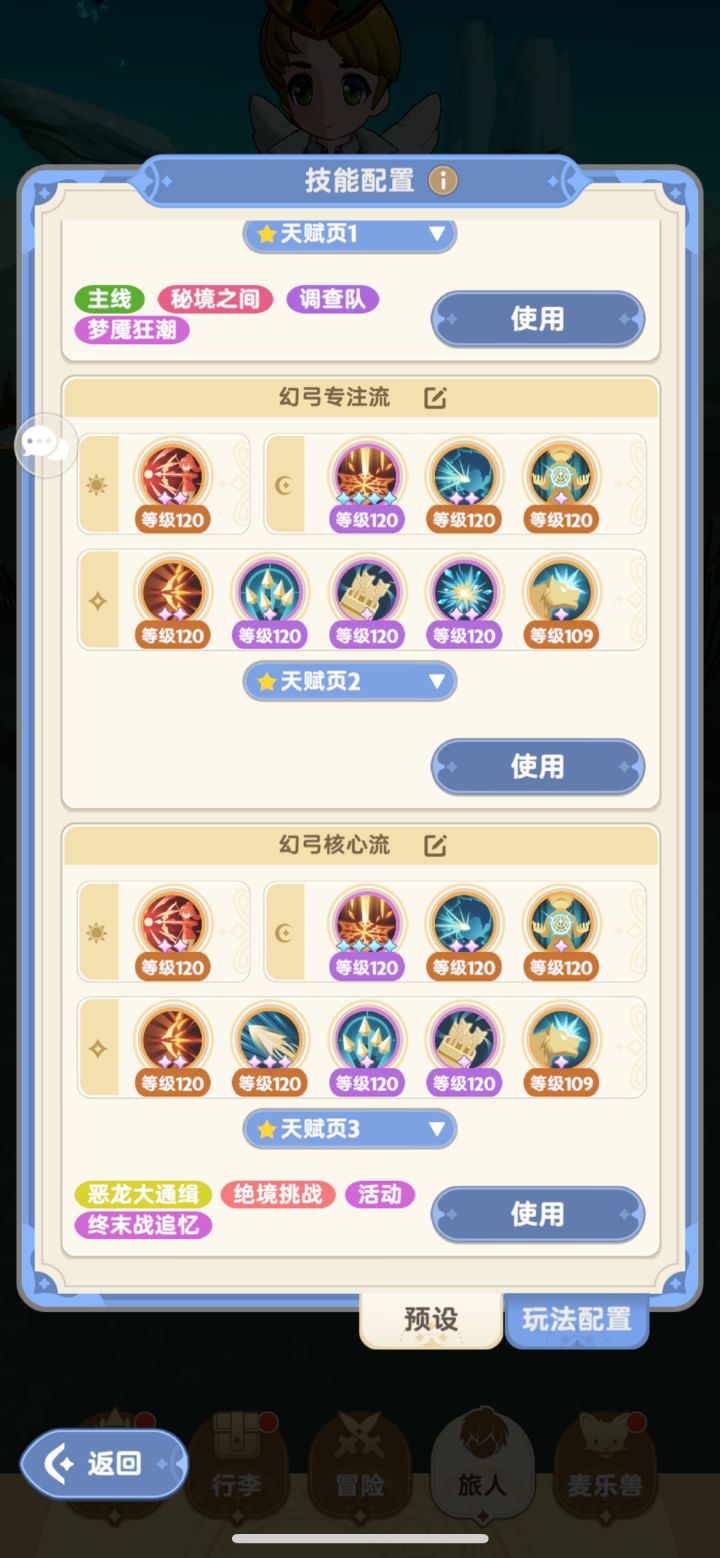Viewport: 720px width, 1558px height.
Task: Expand the 天赋页2 dropdown
Action: pyautogui.click(x=348, y=681)
